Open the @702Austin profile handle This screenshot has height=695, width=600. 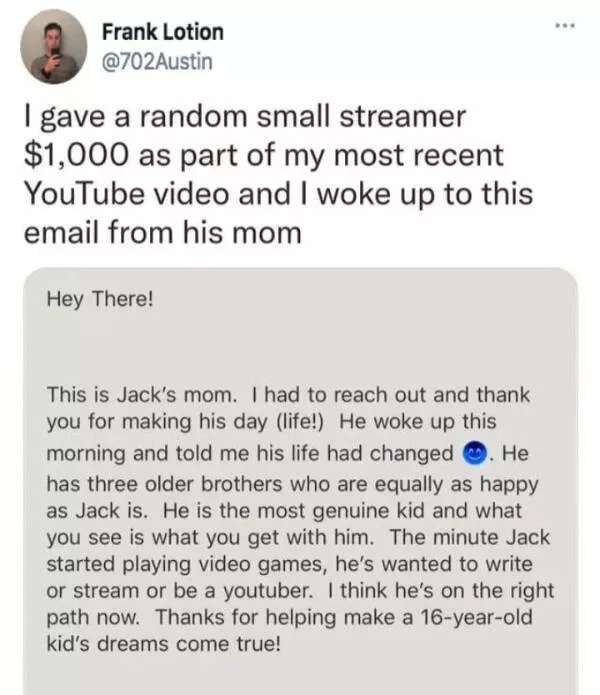[x=157, y=63]
